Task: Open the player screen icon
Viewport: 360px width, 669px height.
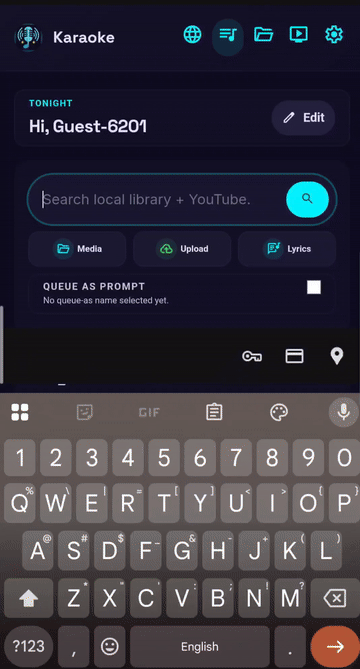Action: tap(299, 34)
